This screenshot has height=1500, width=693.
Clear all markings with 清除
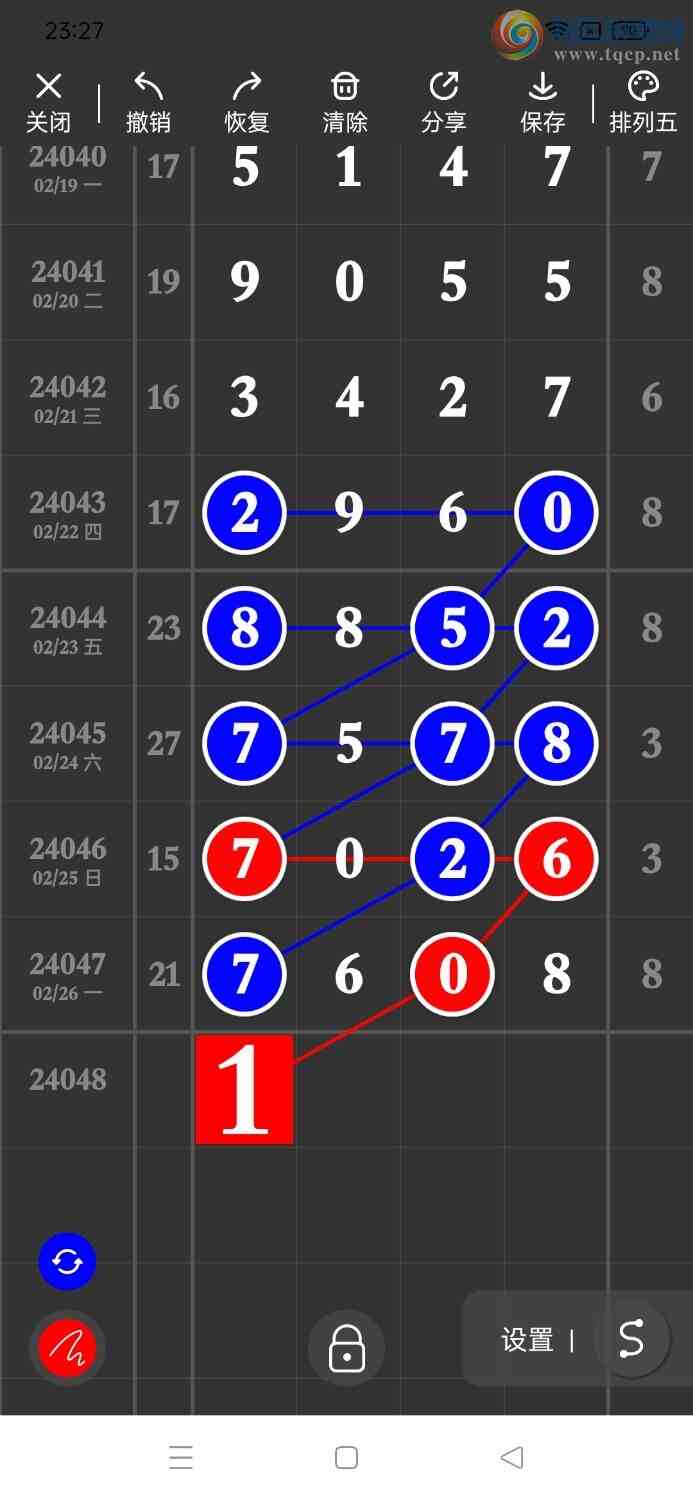coord(345,103)
